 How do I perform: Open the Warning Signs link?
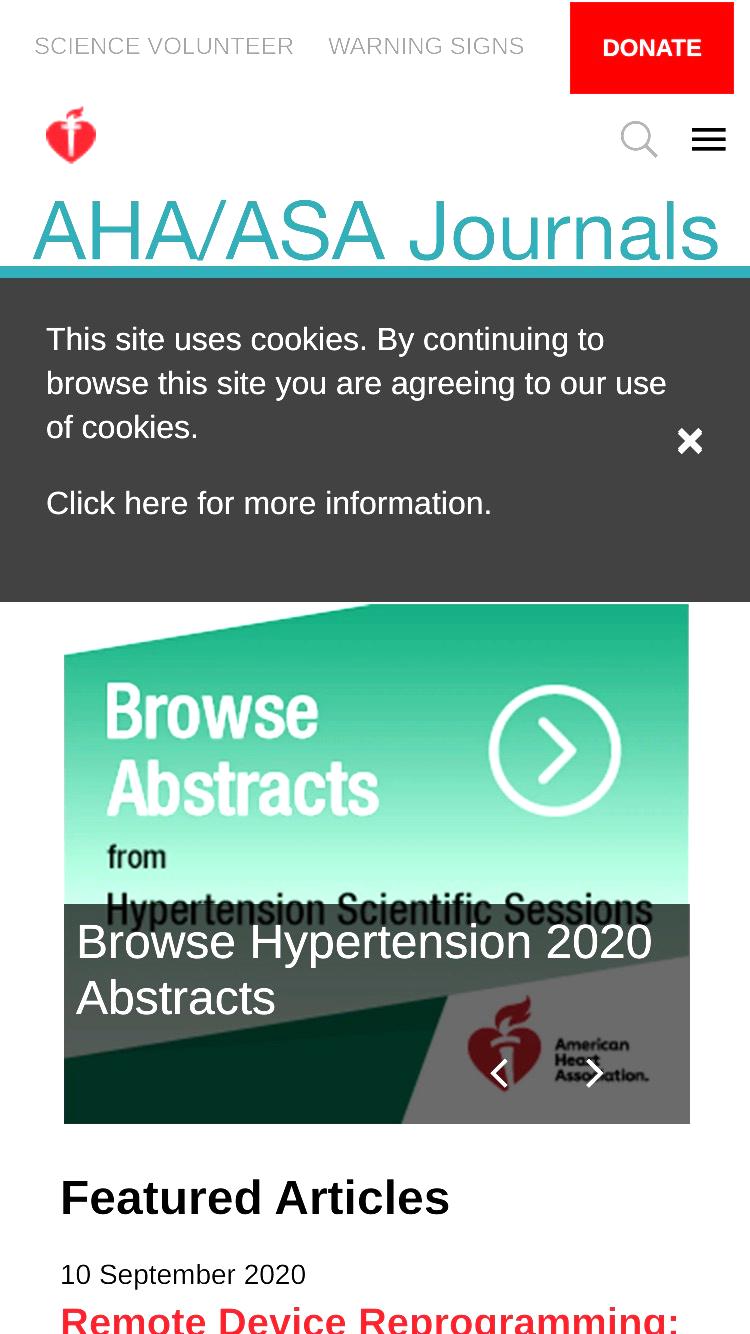[426, 46]
